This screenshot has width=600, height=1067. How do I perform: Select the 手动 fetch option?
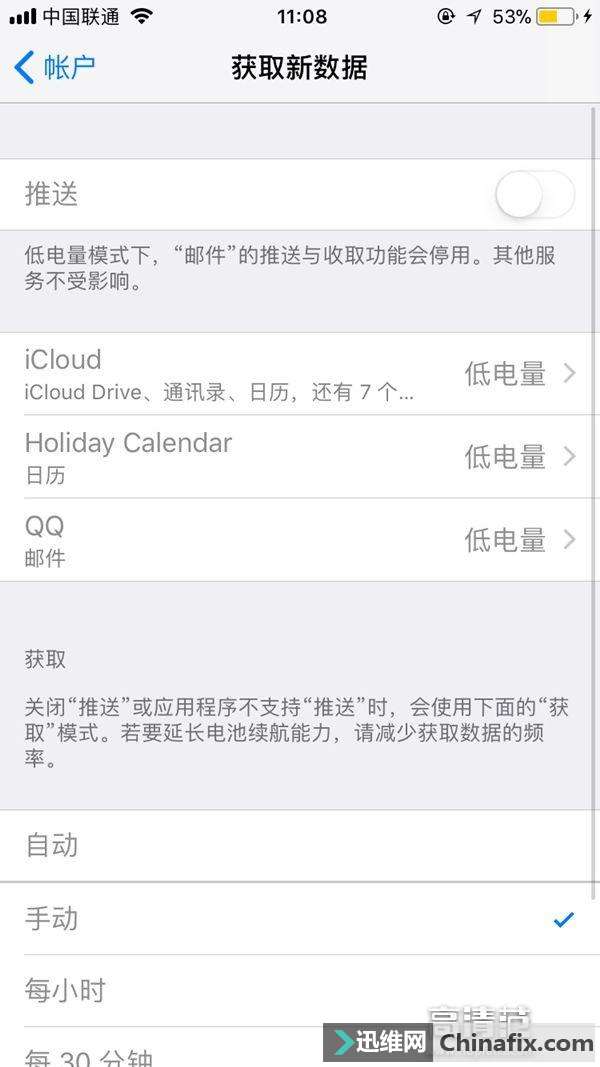tap(300, 919)
